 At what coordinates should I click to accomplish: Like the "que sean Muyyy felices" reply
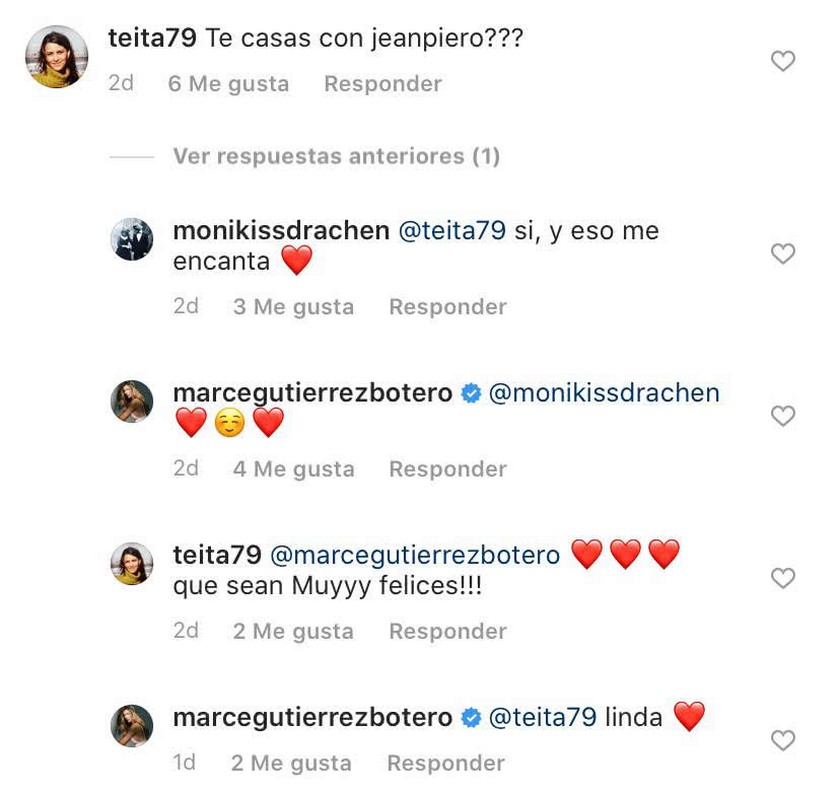(783, 578)
